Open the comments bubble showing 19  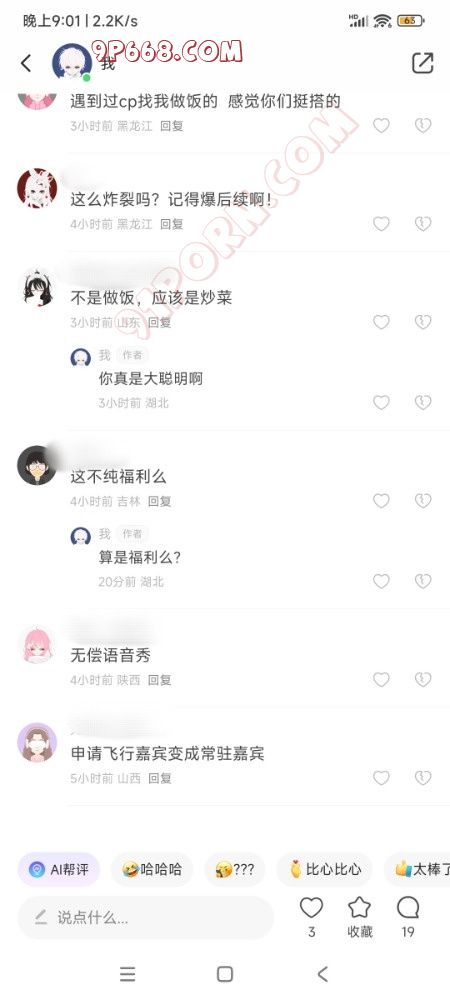408,916
